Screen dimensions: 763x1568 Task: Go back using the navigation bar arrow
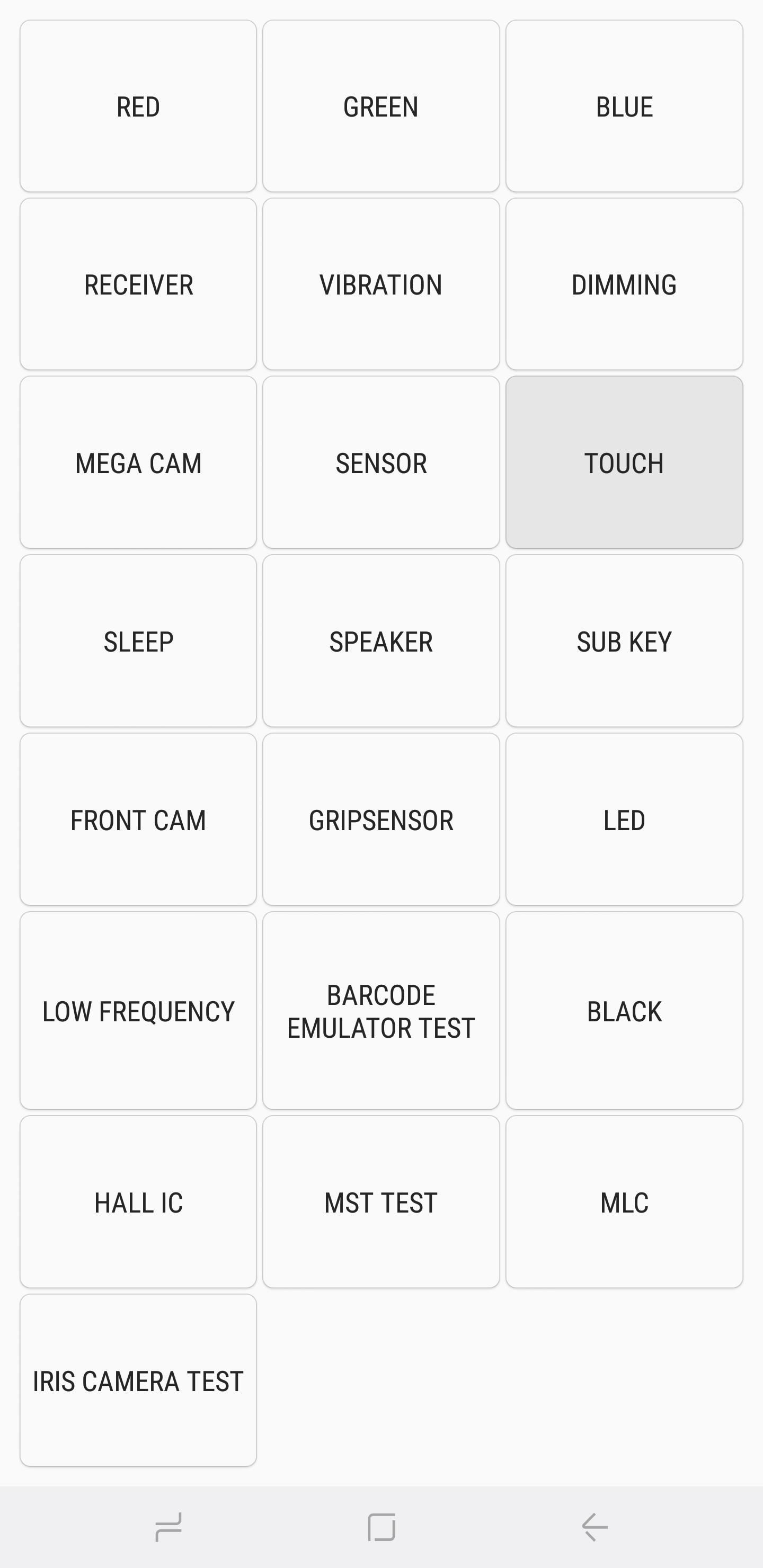[595, 1527]
